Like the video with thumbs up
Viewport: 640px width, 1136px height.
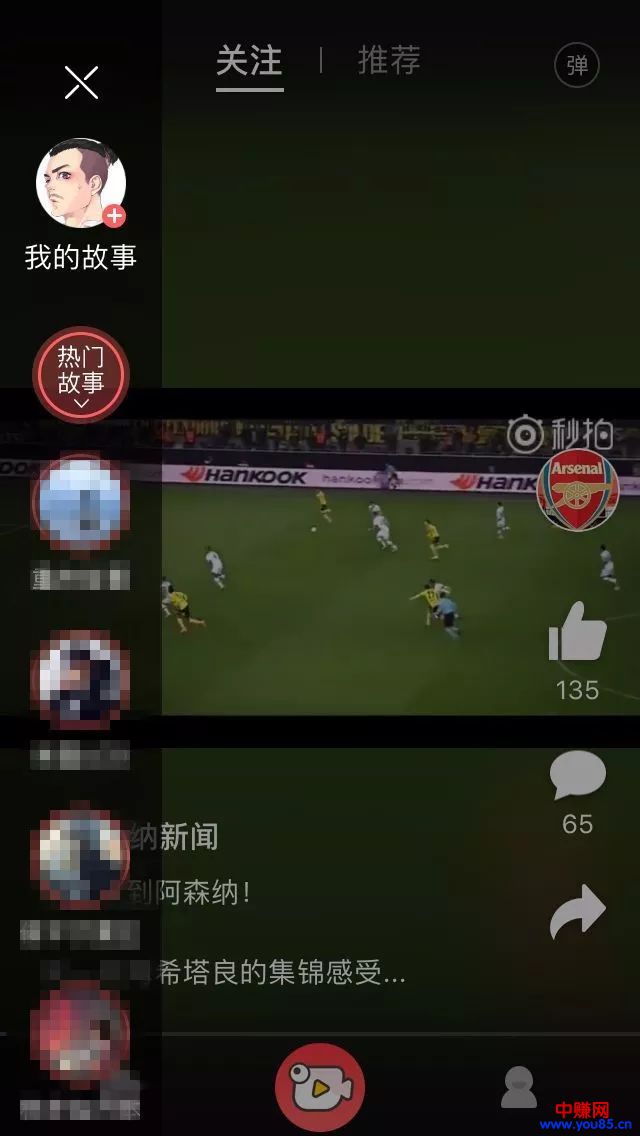click(577, 632)
